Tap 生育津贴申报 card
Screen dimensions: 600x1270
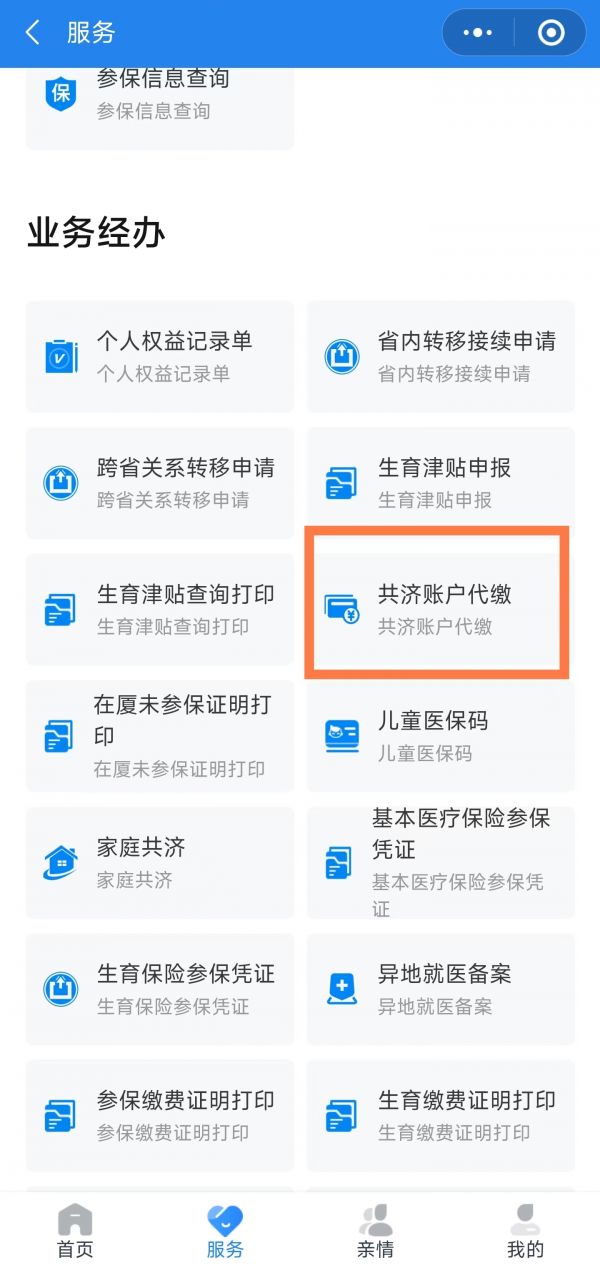tap(440, 483)
